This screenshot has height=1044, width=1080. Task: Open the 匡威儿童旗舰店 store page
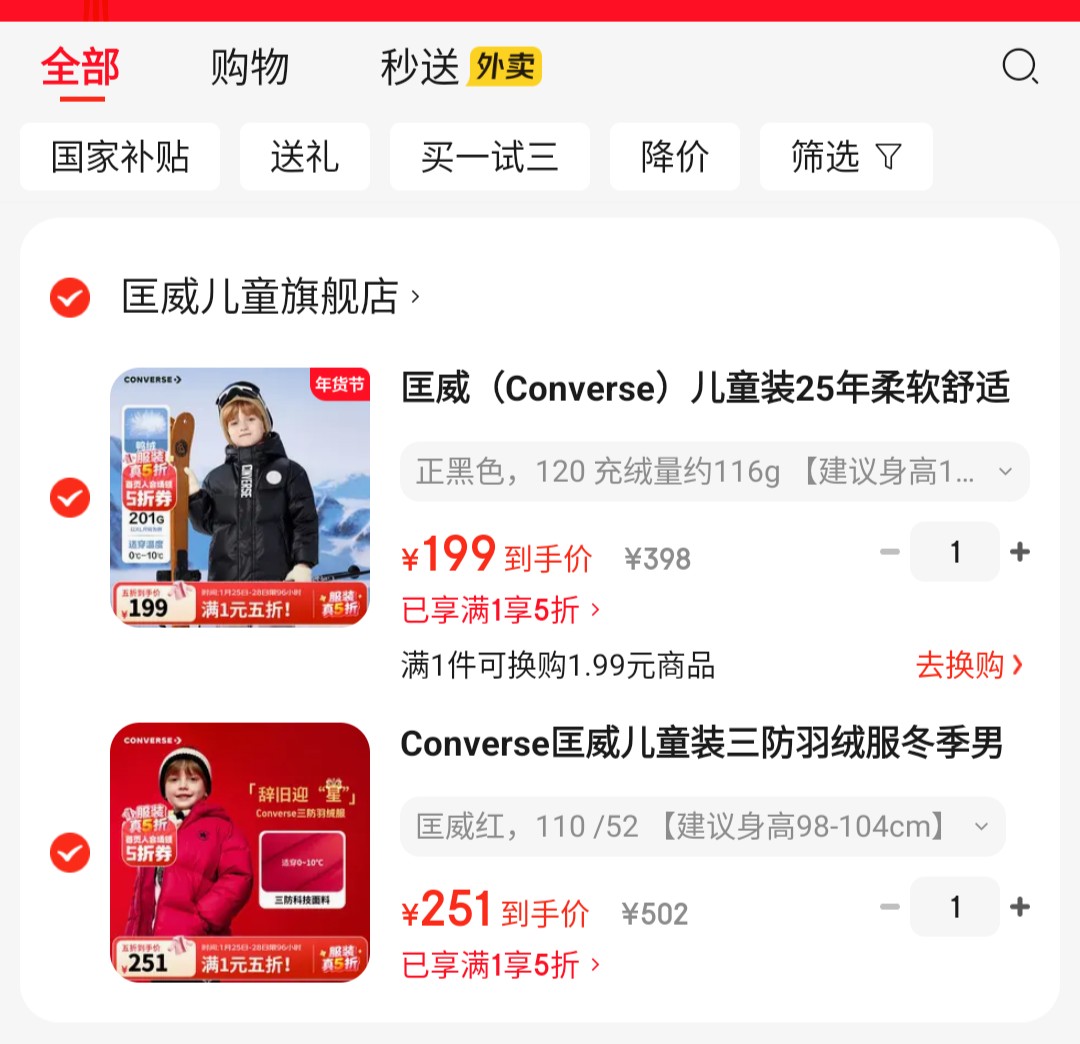pyautogui.click(x=270, y=298)
